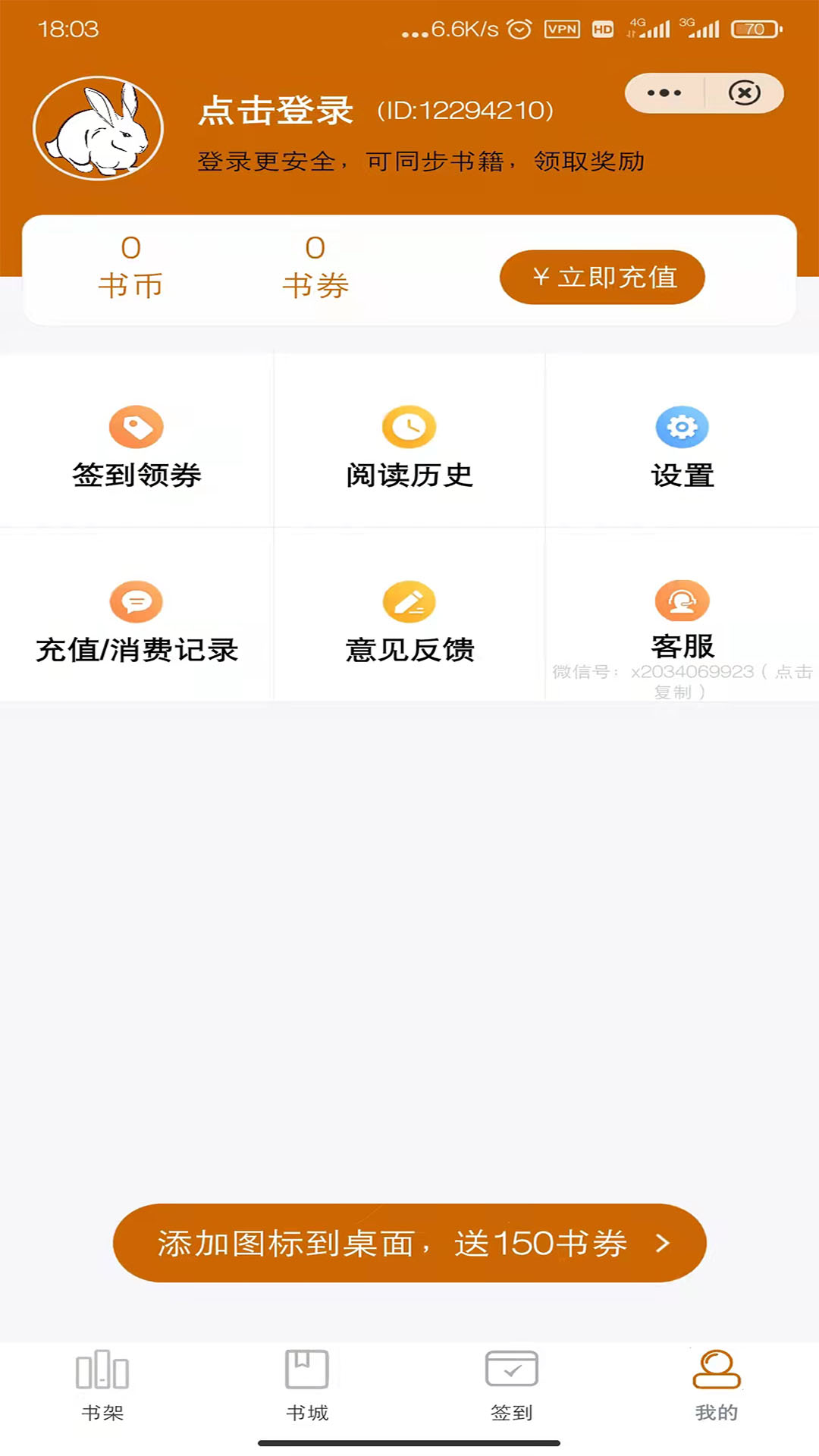Open the mini-program ellipsis menu
Image resolution: width=819 pixels, height=1456 pixels.
tap(663, 93)
